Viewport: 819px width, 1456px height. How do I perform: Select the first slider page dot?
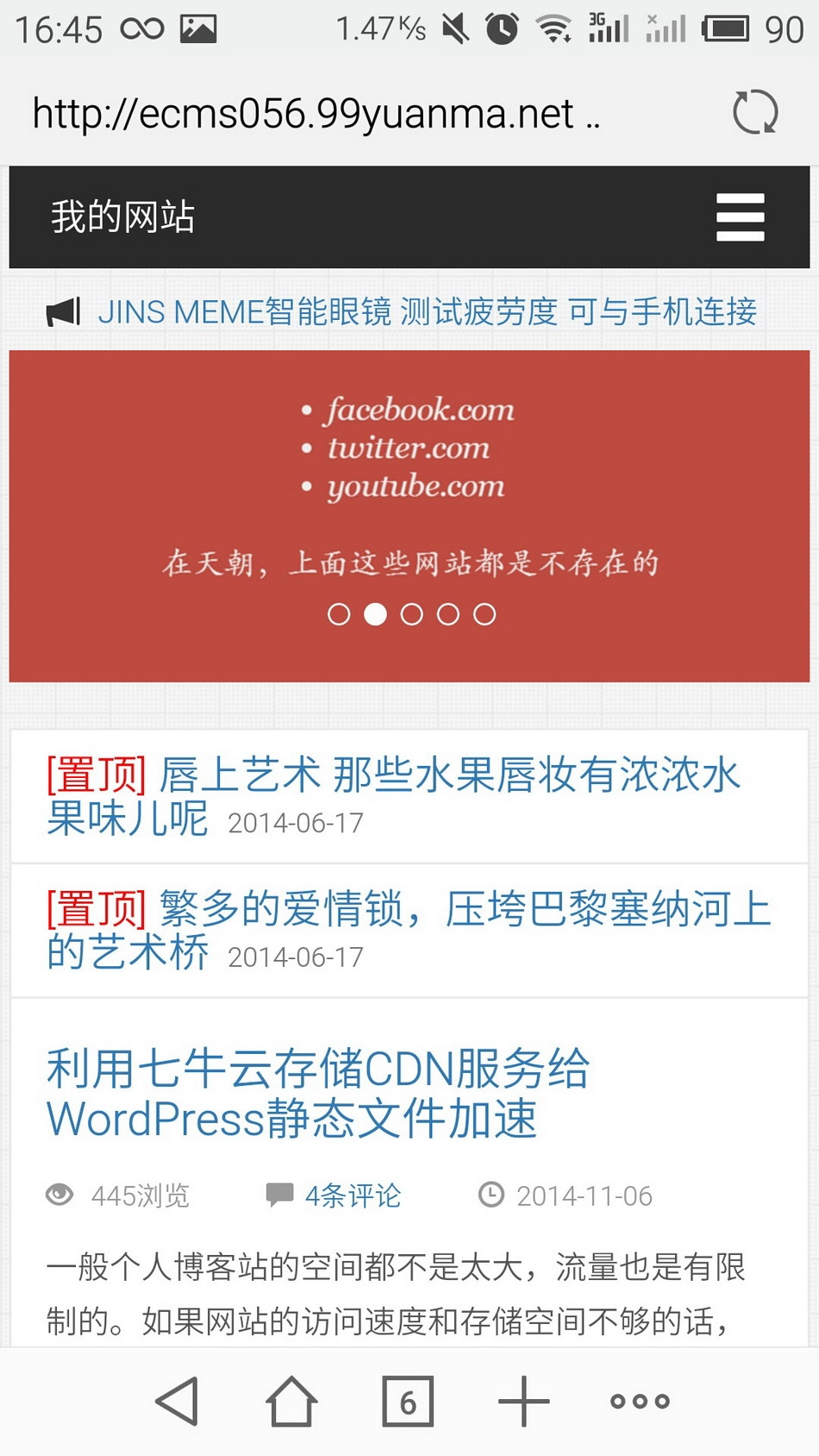(339, 614)
